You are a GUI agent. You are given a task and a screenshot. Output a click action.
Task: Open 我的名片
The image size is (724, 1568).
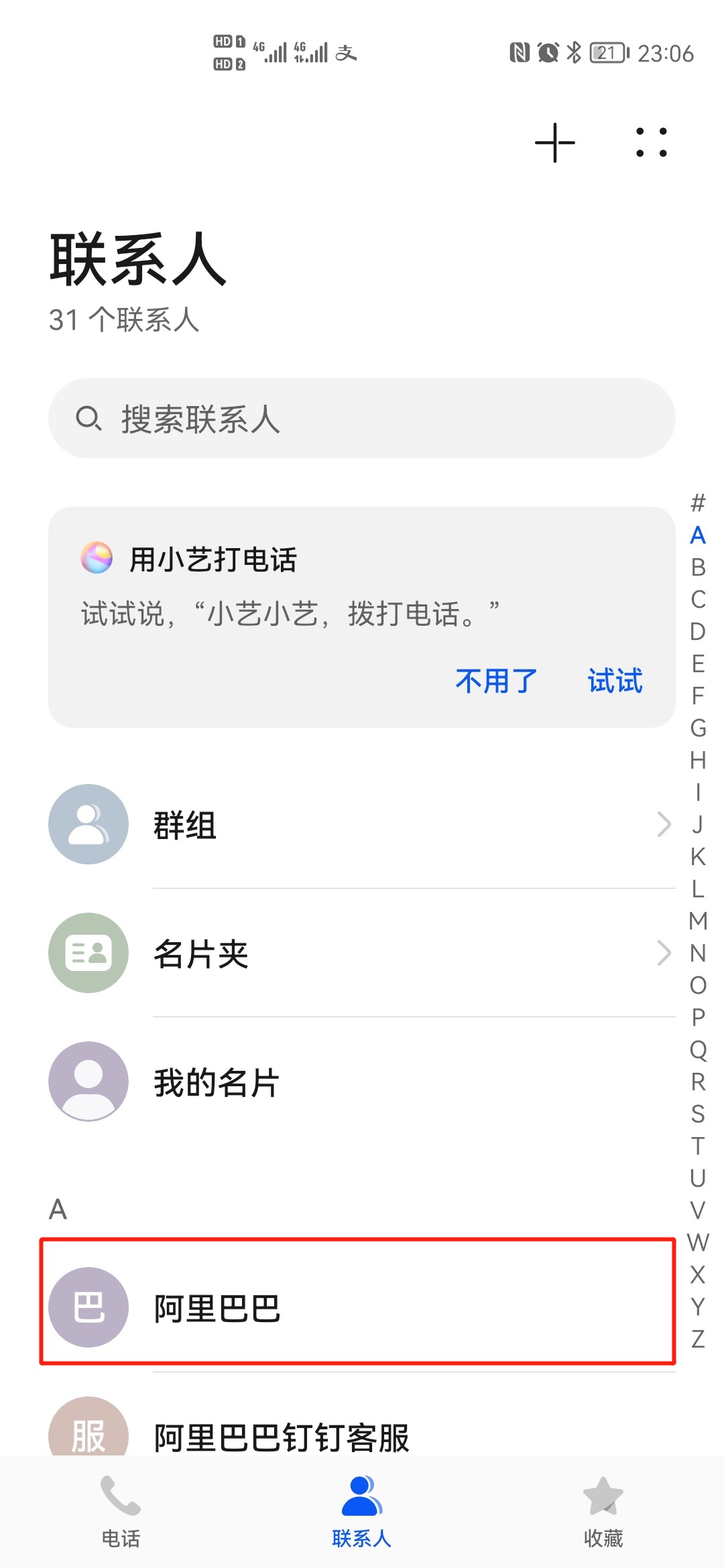(x=362, y=1082)
